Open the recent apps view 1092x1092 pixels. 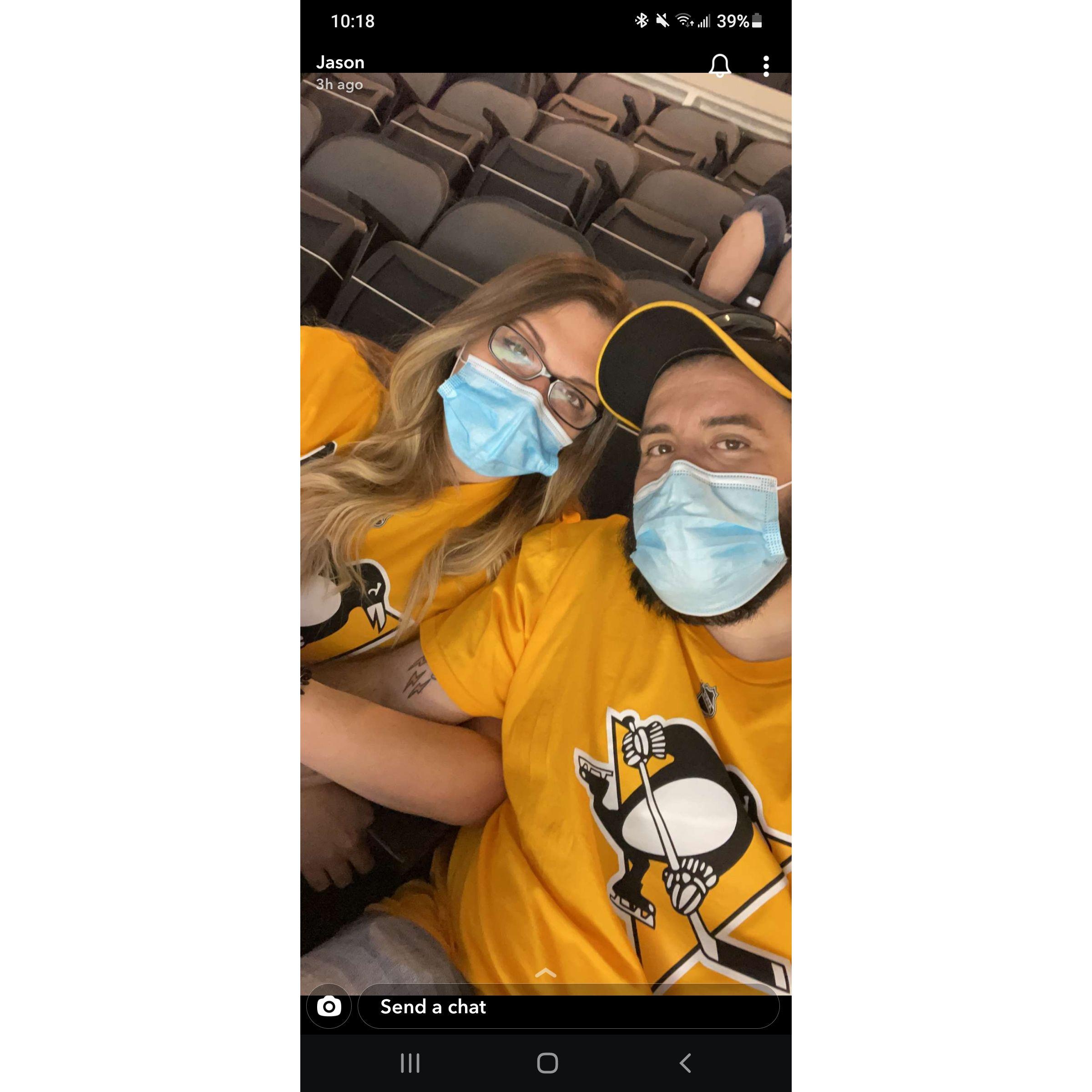click(410, 1063)
